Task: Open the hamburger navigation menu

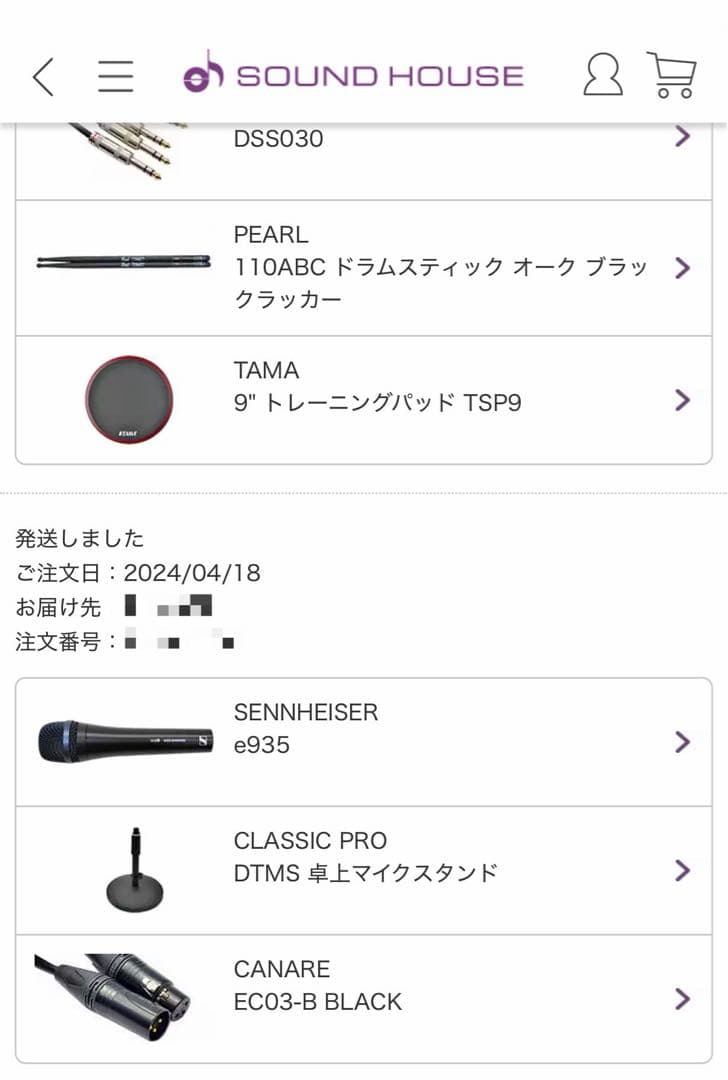Action: point(116,74)
